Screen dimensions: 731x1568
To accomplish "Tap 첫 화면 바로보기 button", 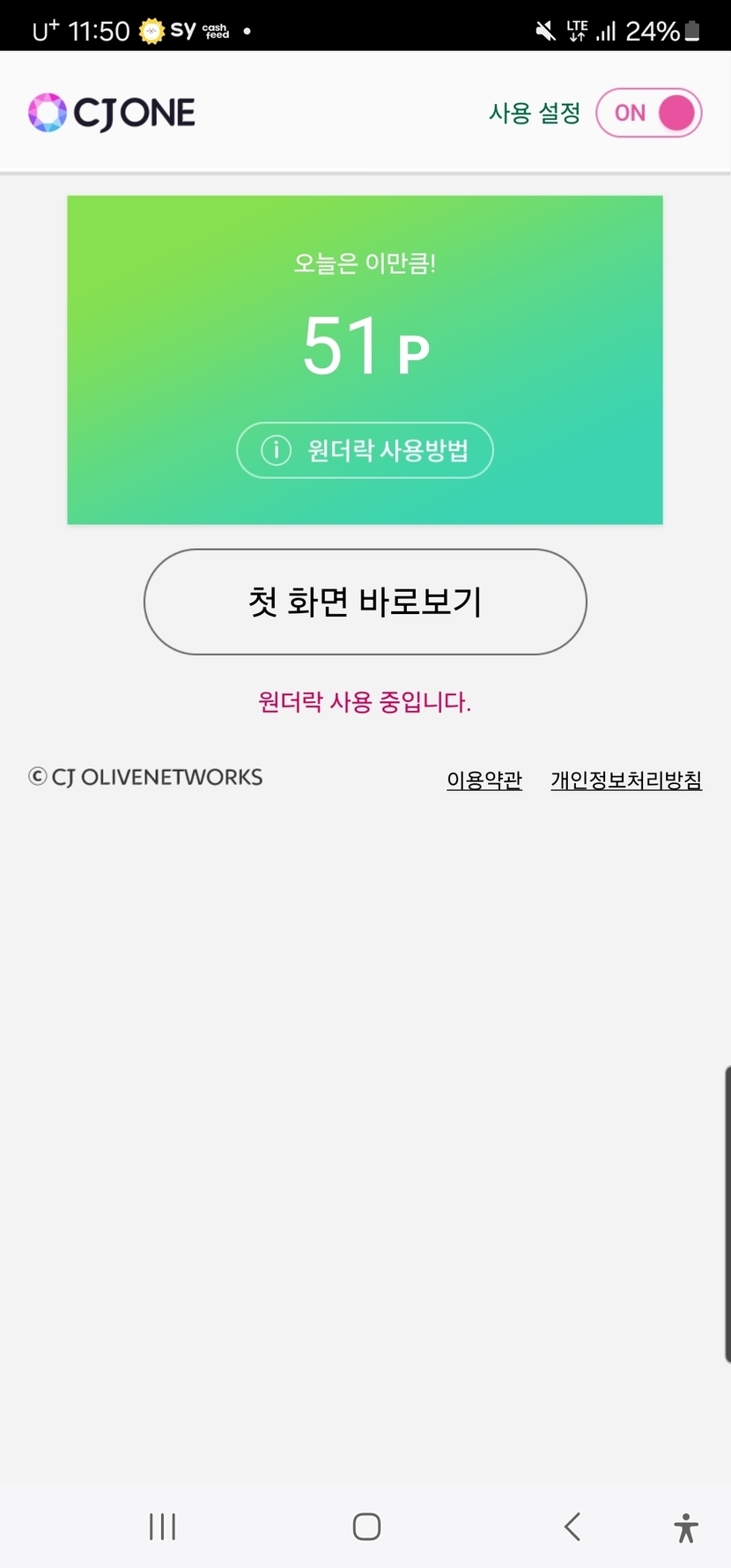I will [x=365, y=602].
